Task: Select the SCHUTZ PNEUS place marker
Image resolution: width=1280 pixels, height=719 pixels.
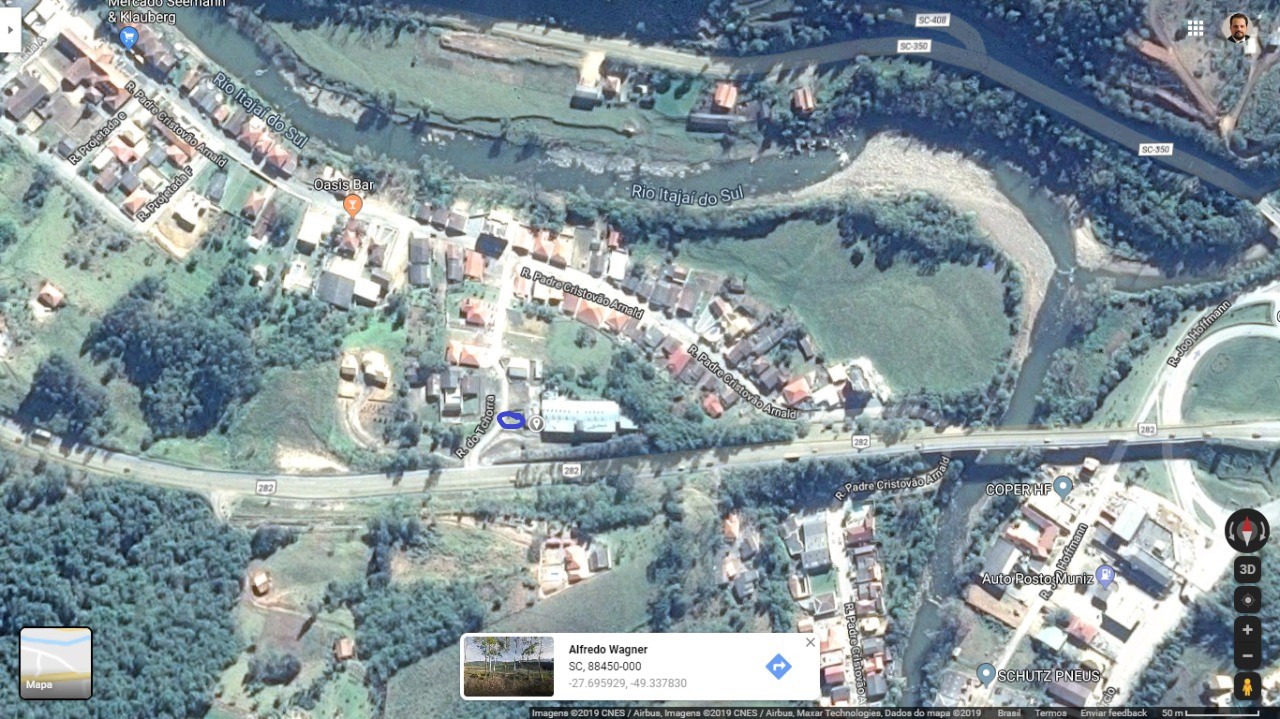Action: (986, 673)
